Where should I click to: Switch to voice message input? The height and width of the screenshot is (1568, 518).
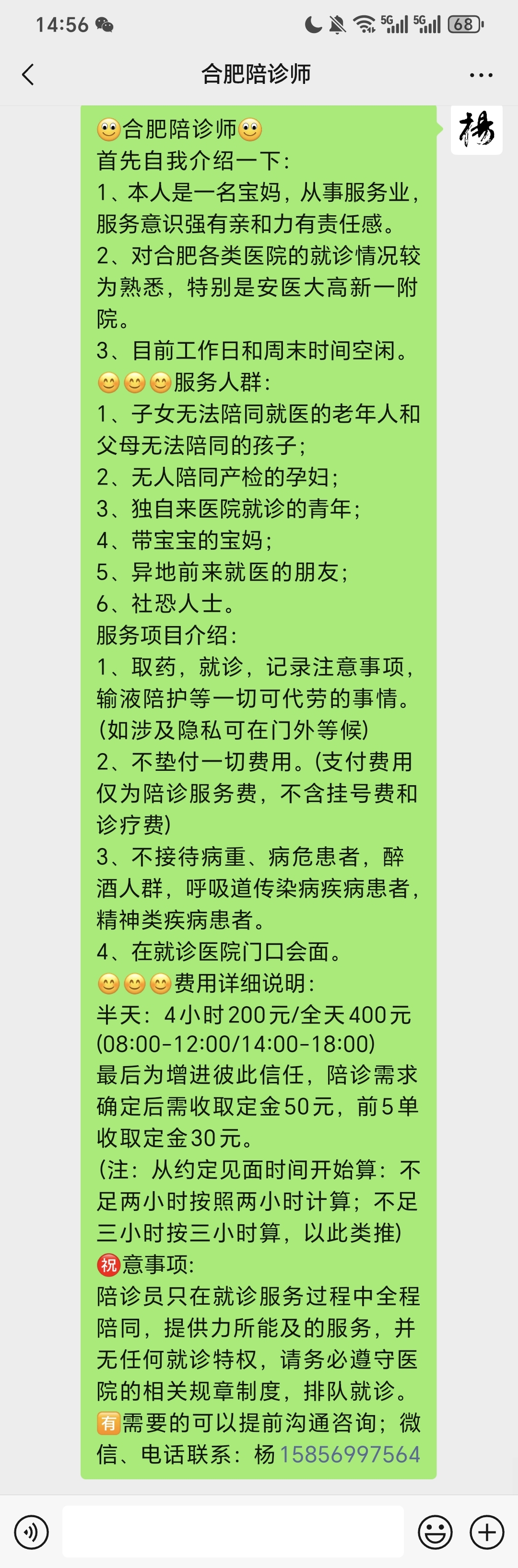[31, 1532]
